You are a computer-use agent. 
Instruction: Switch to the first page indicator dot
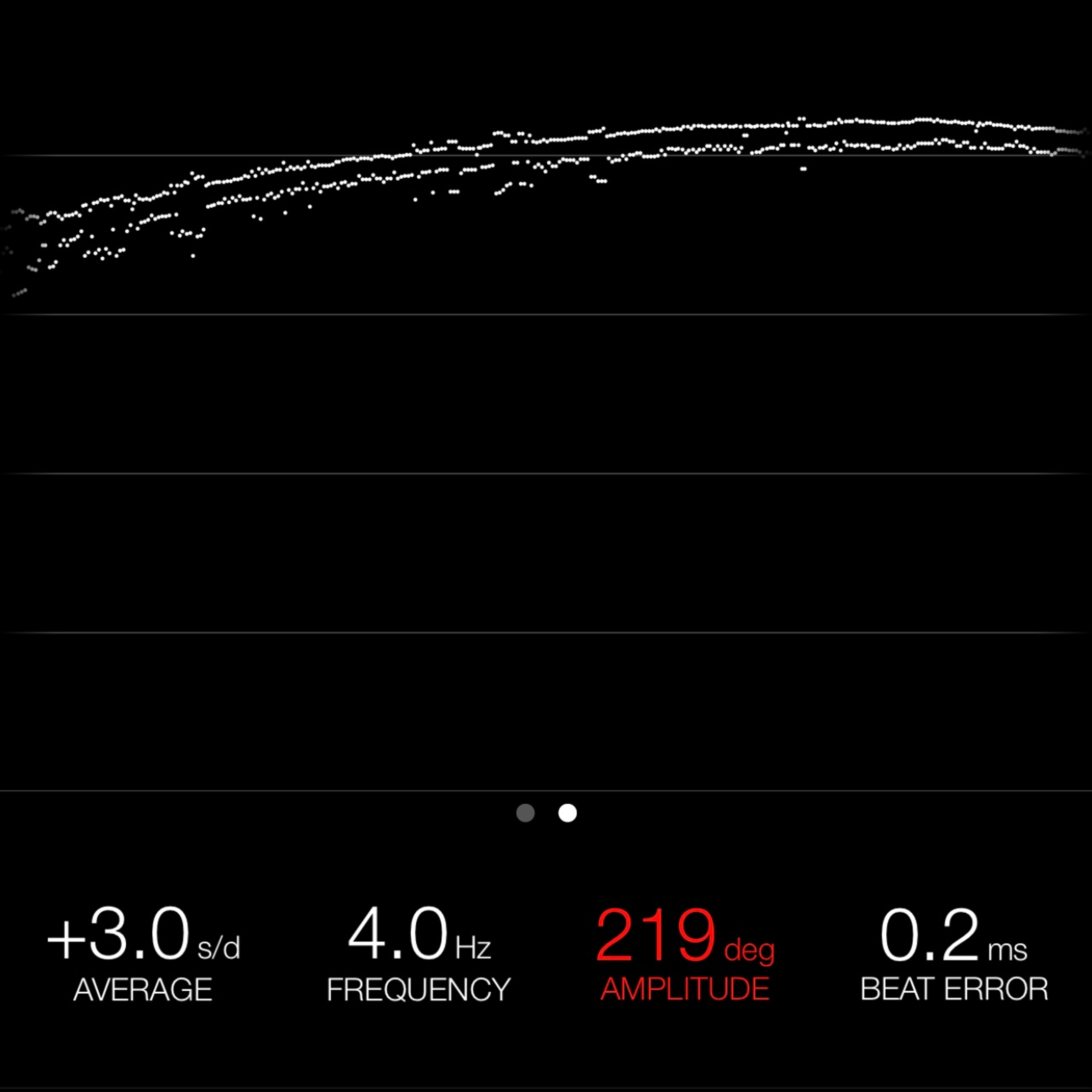click(x=525, y=813)
